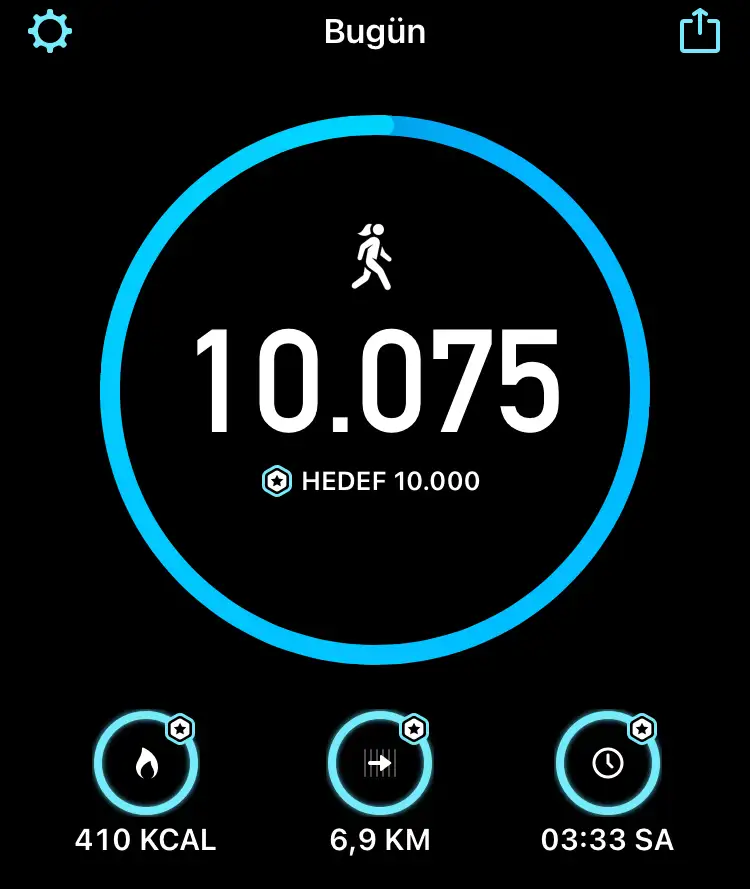Share today's step summary
Viewport: 750px width, 889px height.
point(699,31)
